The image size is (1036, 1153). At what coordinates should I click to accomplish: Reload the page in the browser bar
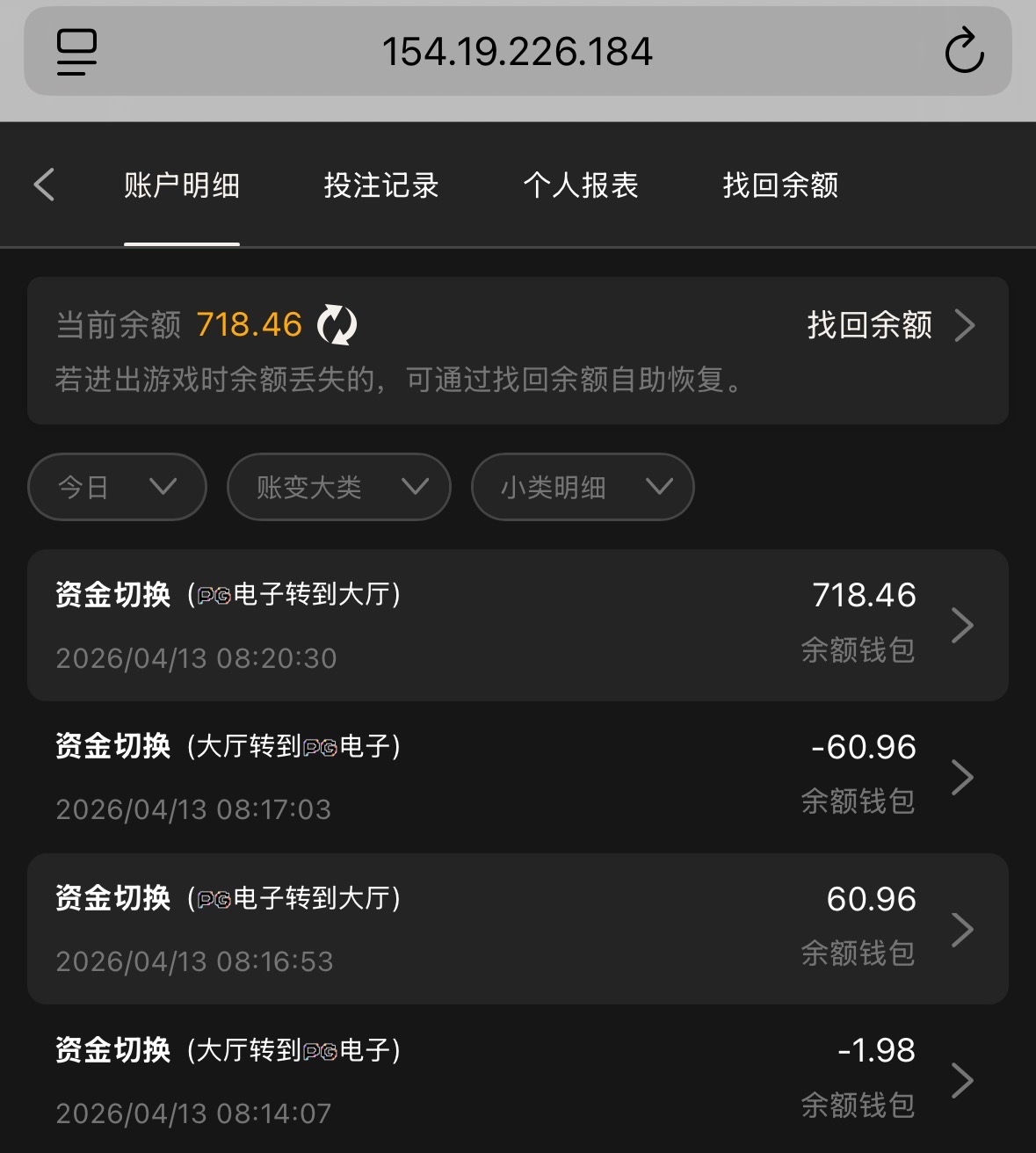(x=963, y=51)
